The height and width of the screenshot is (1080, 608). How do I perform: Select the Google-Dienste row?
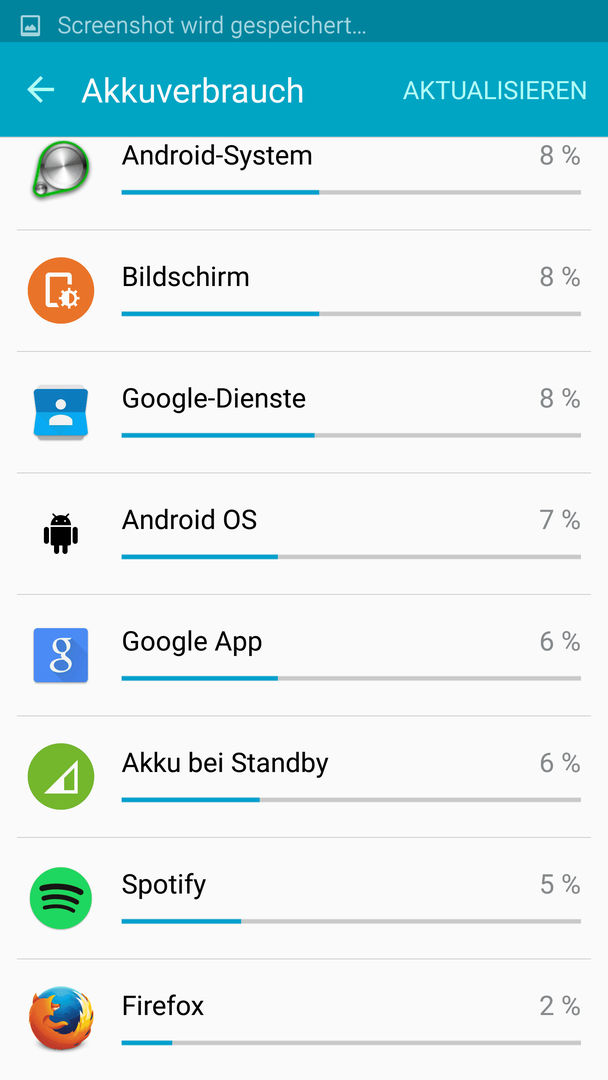(304, 413)
